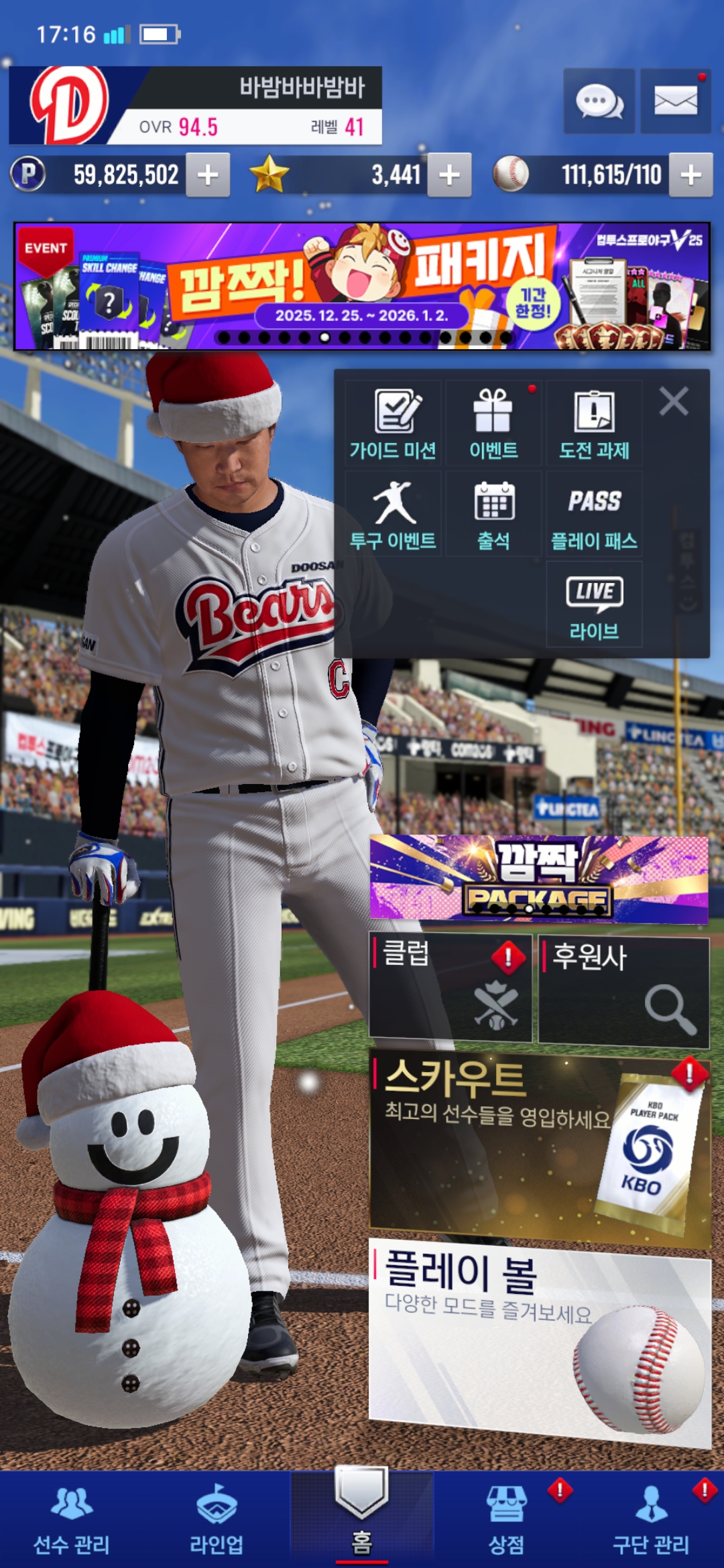This screenshot has height=1568, width=724.
Task: Open the 깜짝 패키지 event banner
Action: [x=362, y=286]
